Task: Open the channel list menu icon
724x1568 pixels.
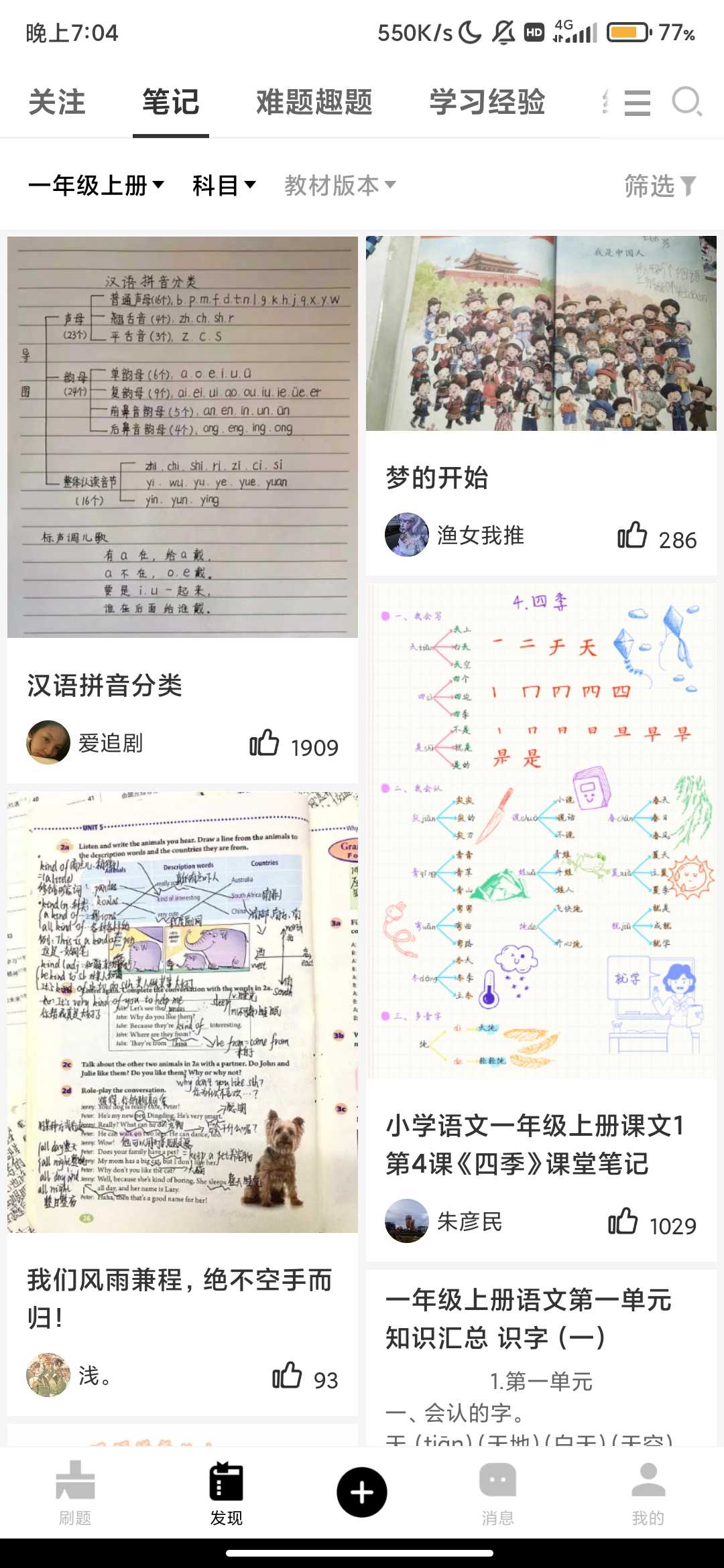Action: click(x=637, y=103)
